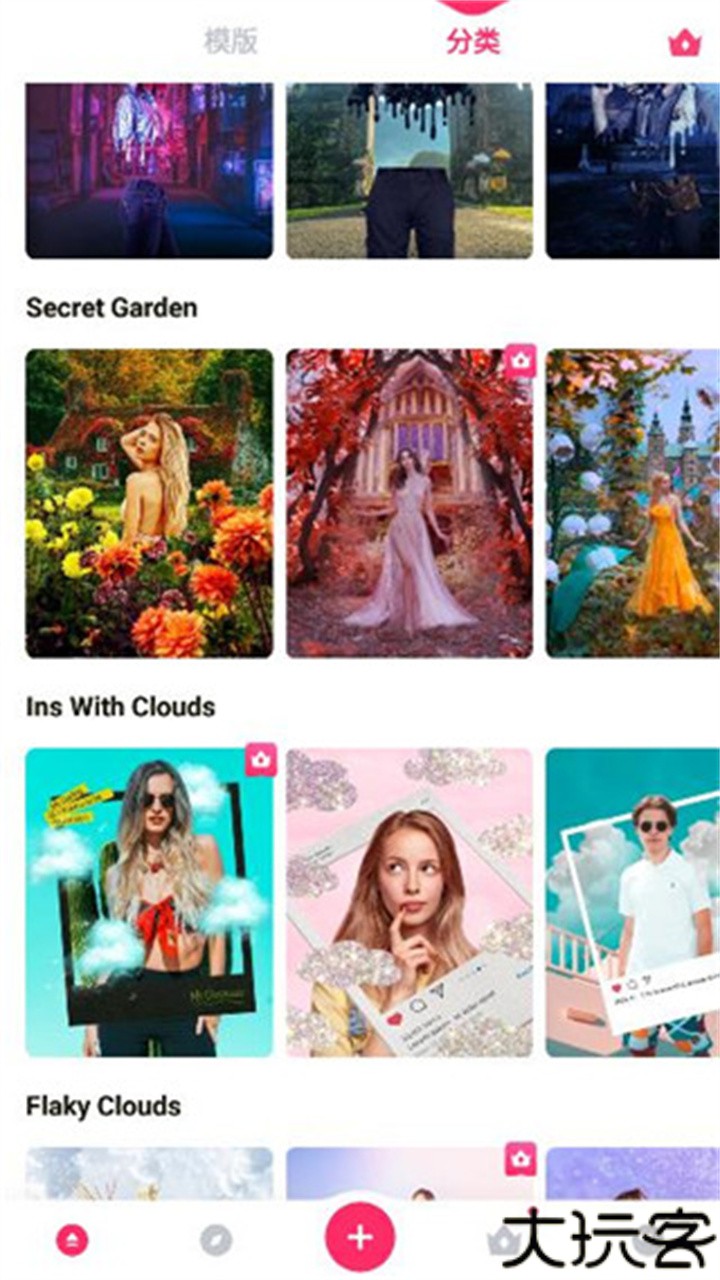Go to the home tab in bottom bar
This screenshot has width=720, height=1280.
72,1241
